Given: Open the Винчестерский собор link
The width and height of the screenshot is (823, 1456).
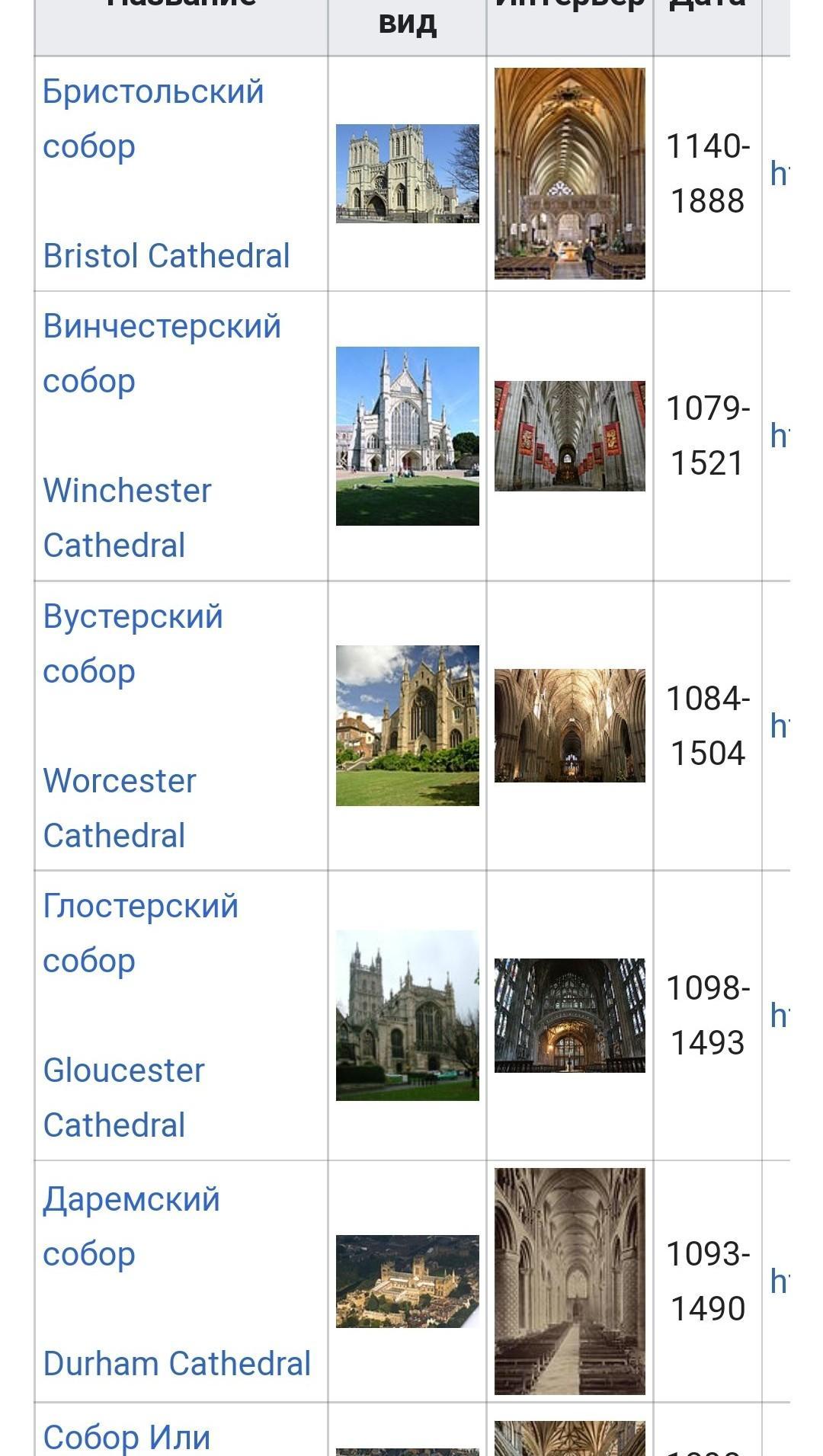Looking at the screenshot, I should [x=162, y=354].
